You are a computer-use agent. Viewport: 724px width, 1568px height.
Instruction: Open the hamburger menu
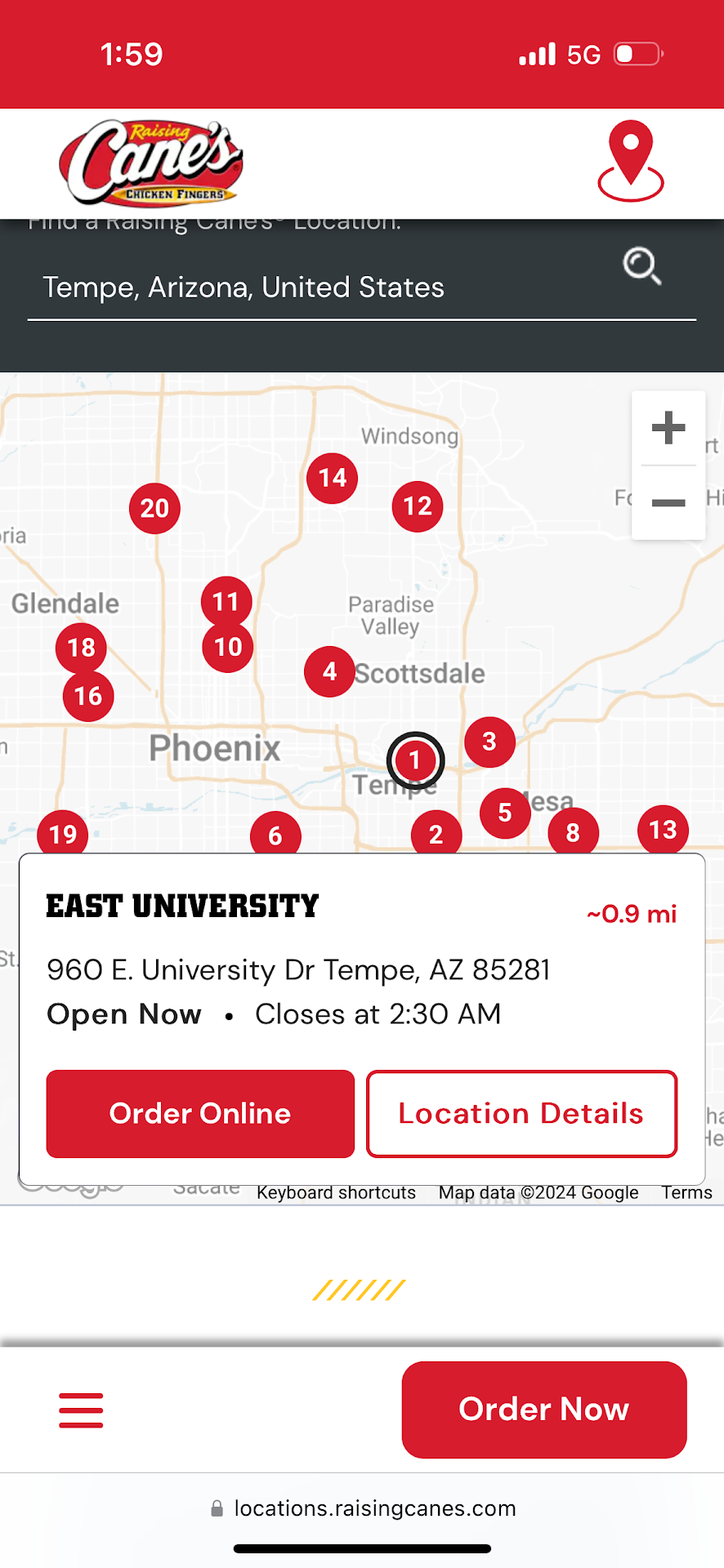point(81,1410)
